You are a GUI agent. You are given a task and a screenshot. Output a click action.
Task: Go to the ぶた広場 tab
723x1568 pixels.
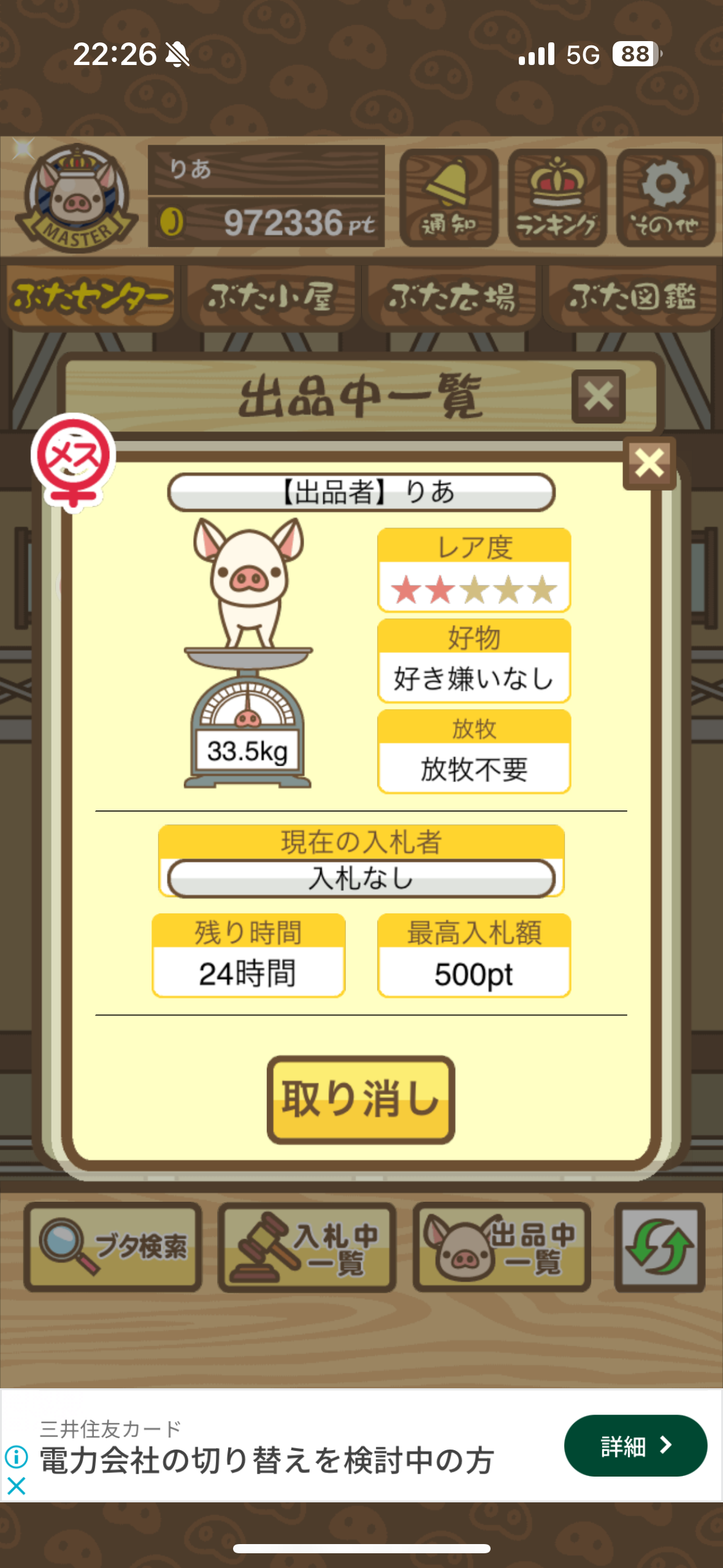point(451,298)
